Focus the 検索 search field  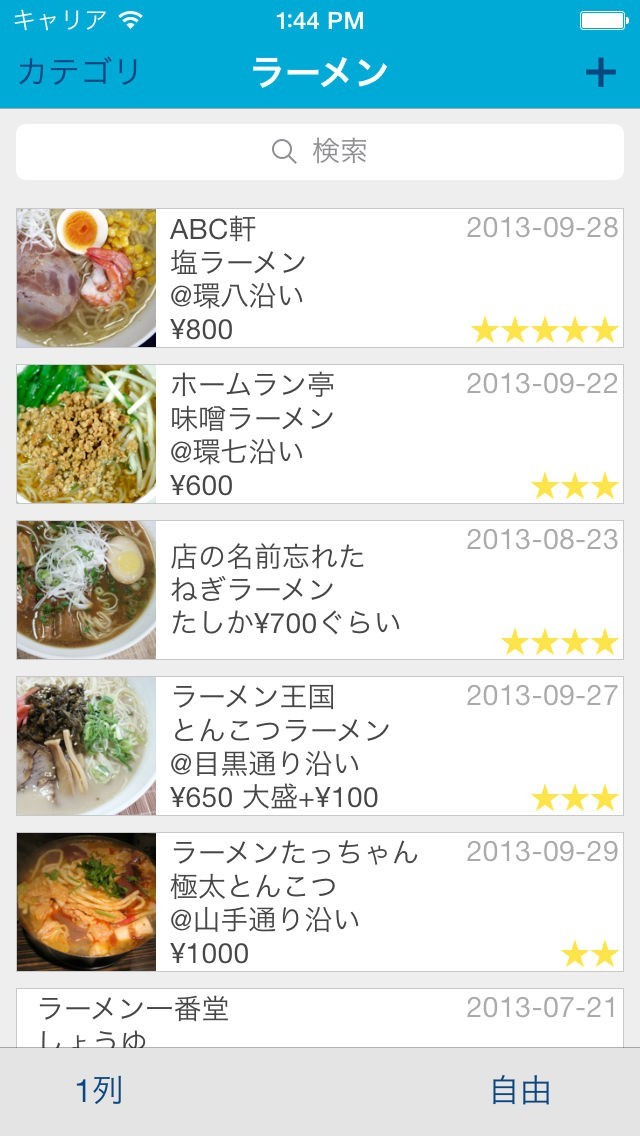[x=320, y=152]
